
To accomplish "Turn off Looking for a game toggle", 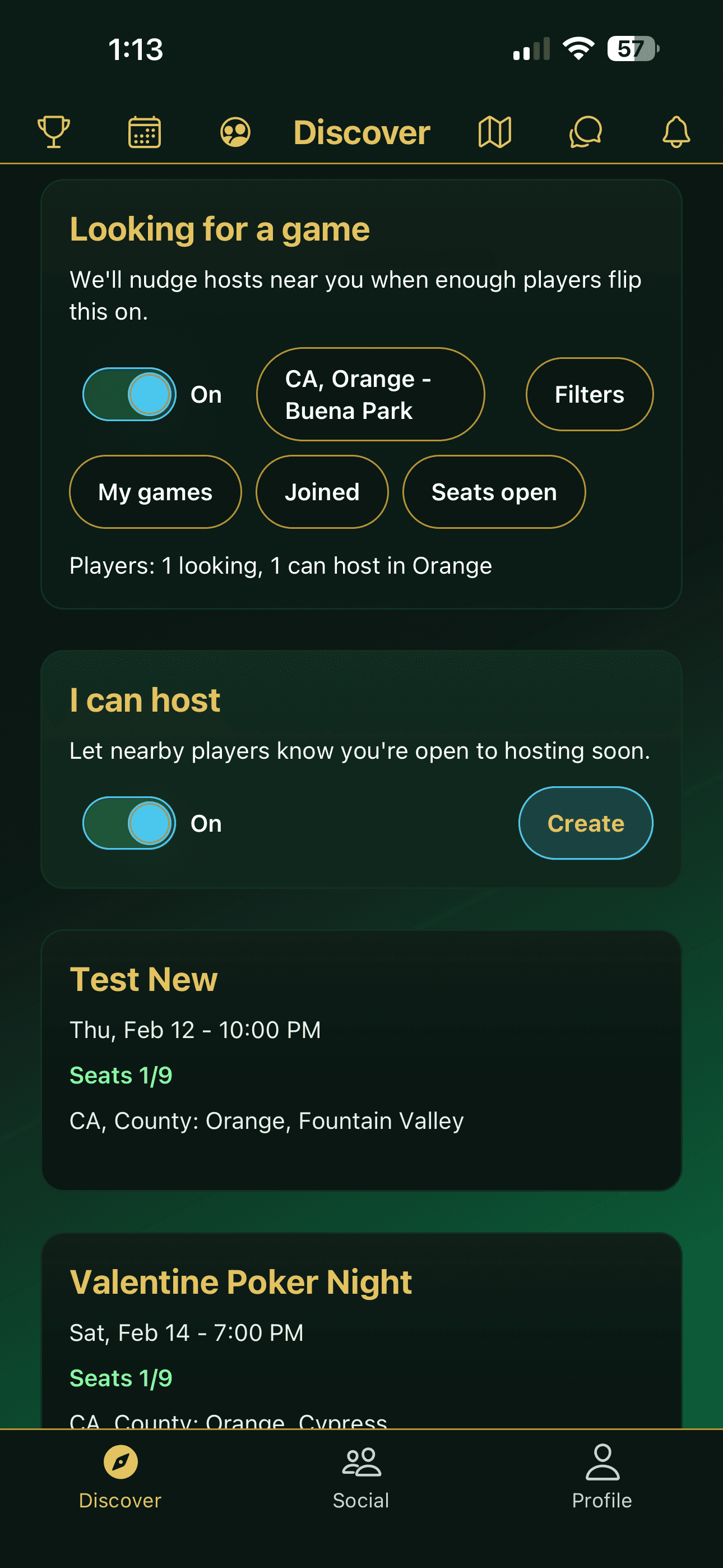I will click(x=129, y=394).
